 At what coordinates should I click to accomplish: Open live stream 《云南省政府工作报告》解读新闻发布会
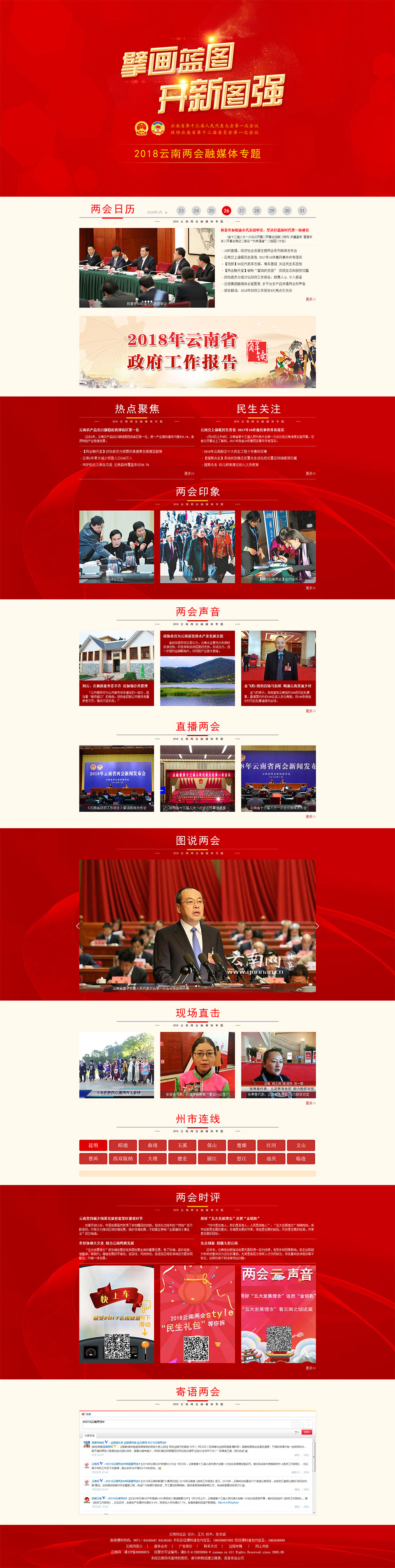pos(116,778)
